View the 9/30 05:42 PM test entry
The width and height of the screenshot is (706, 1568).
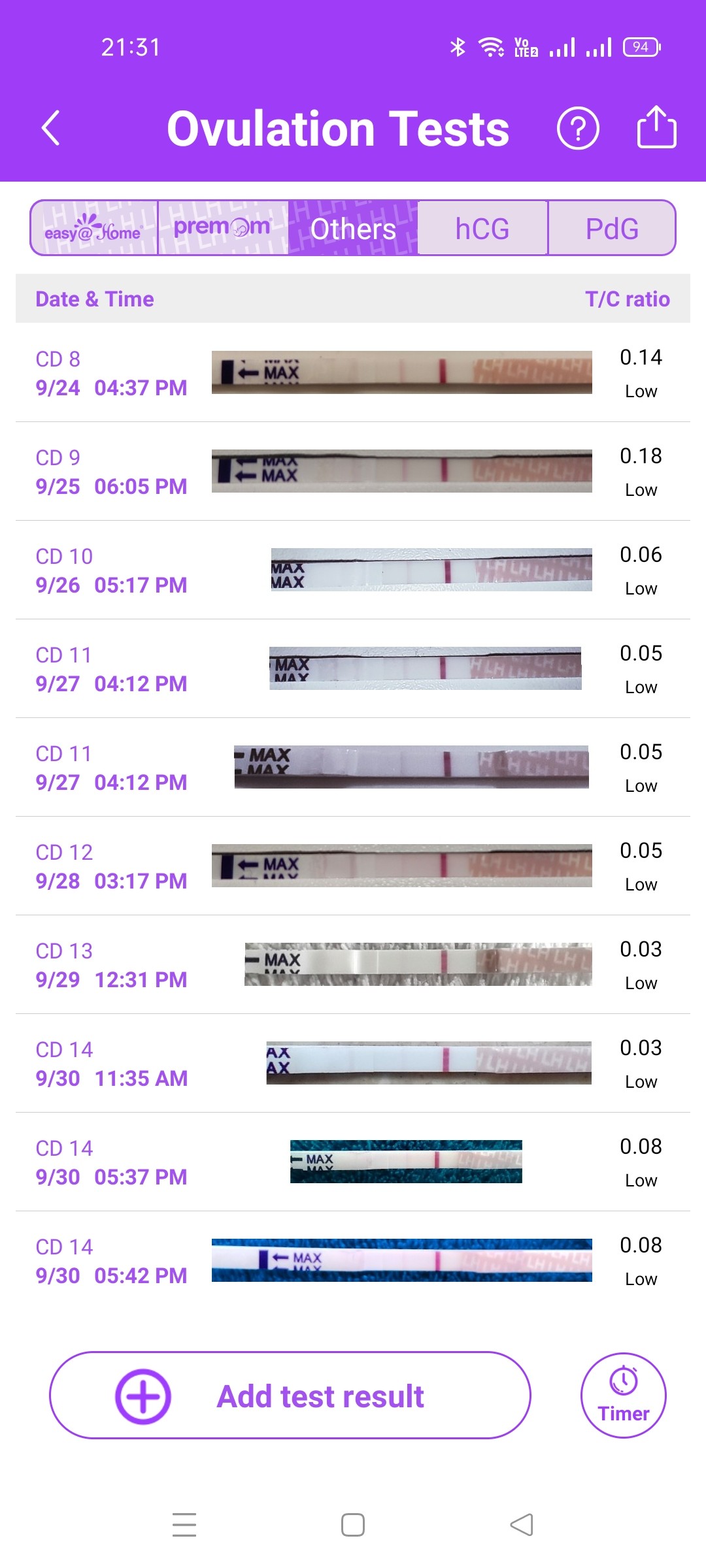(x=353, y=1261)
